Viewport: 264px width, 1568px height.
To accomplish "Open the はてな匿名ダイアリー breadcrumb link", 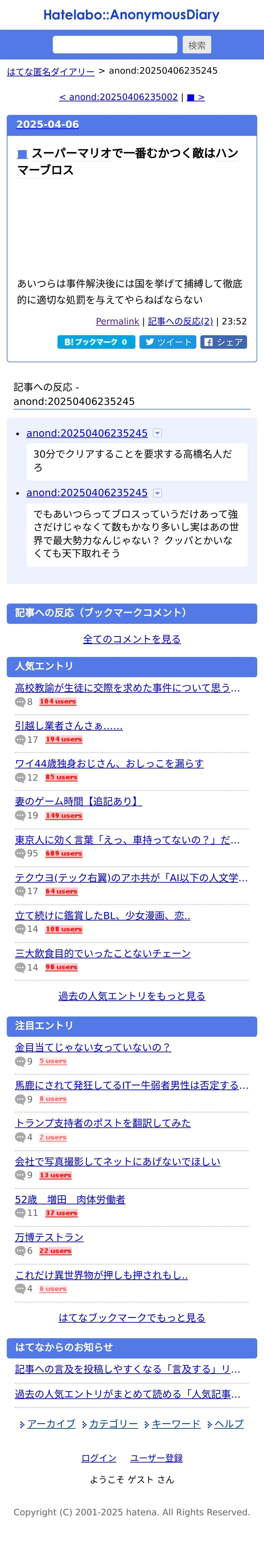I will coord(51,72).
